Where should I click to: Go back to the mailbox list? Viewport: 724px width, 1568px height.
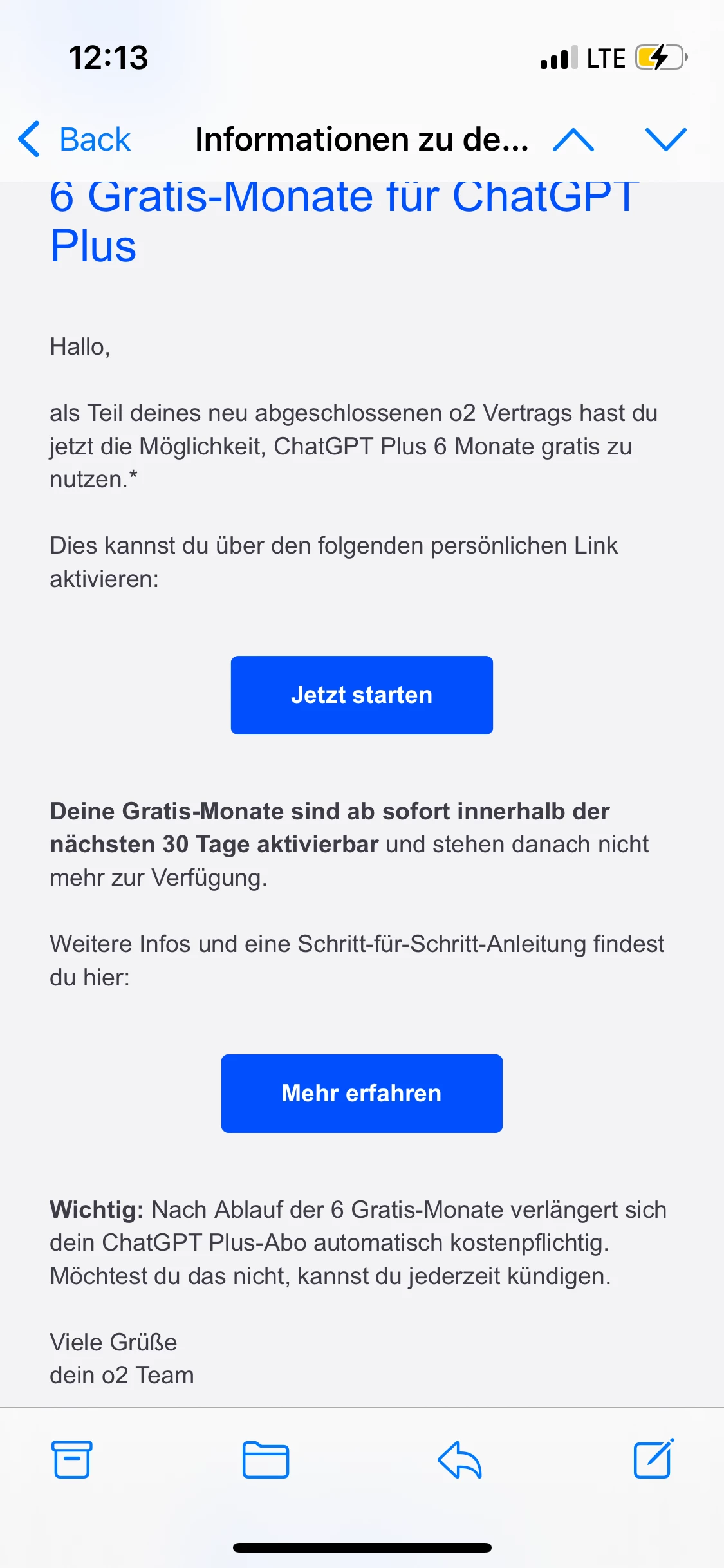click(75, 139)
